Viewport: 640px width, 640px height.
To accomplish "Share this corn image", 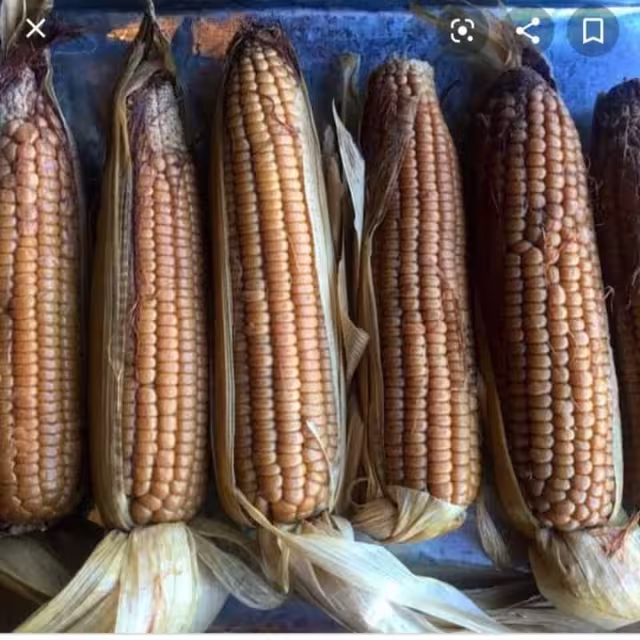I will pos(528,31).
